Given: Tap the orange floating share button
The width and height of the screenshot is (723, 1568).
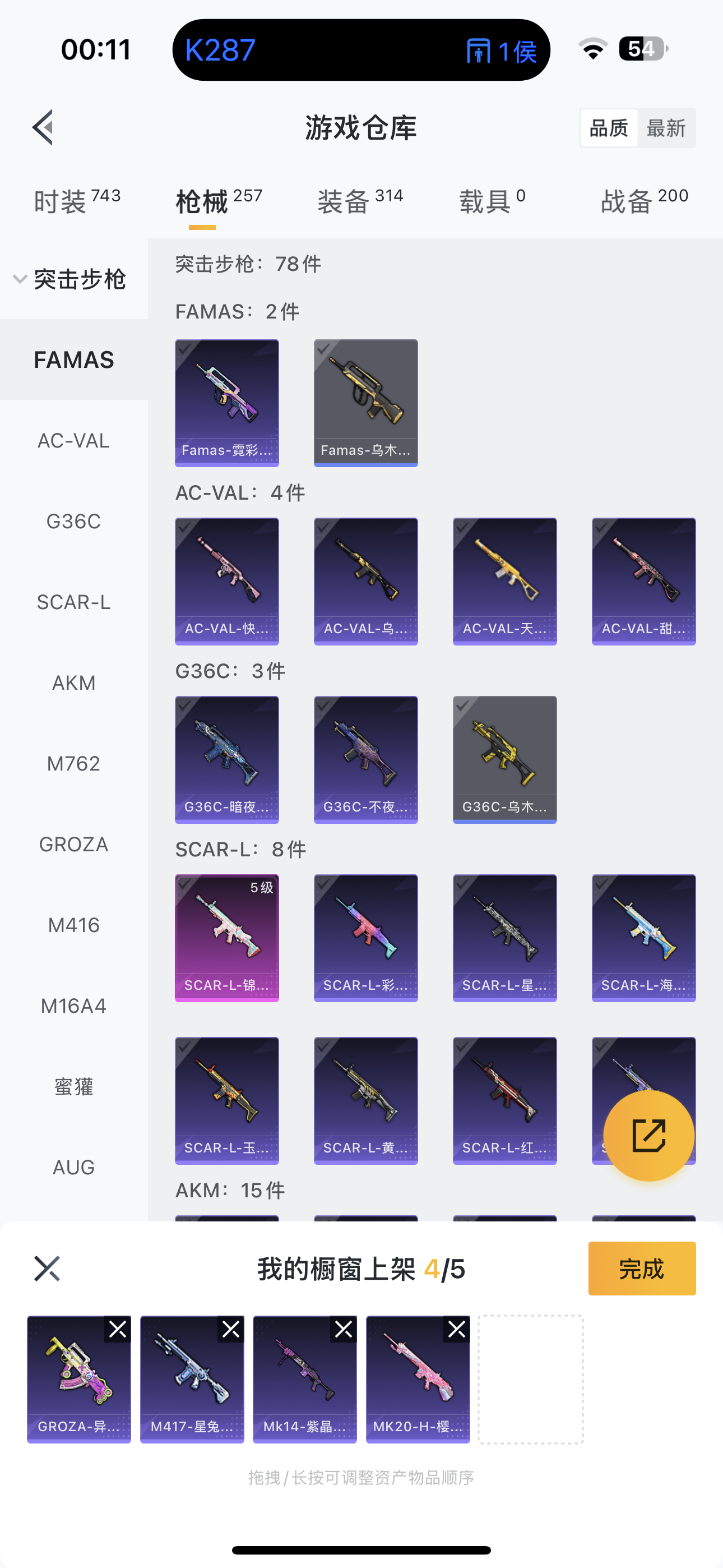Looking at the screenshot, I should (x=648, y=1135).
